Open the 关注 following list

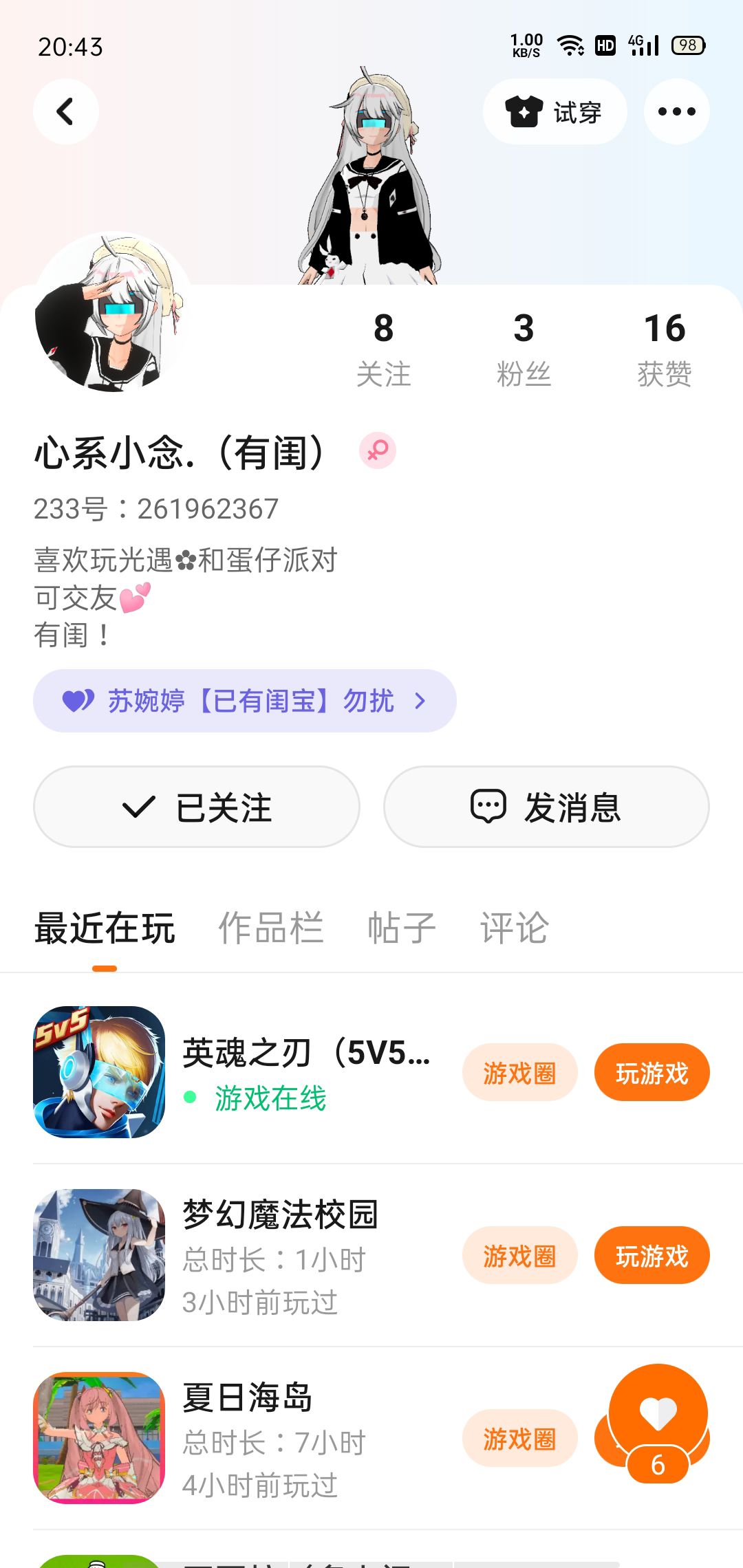click(383, 350)
